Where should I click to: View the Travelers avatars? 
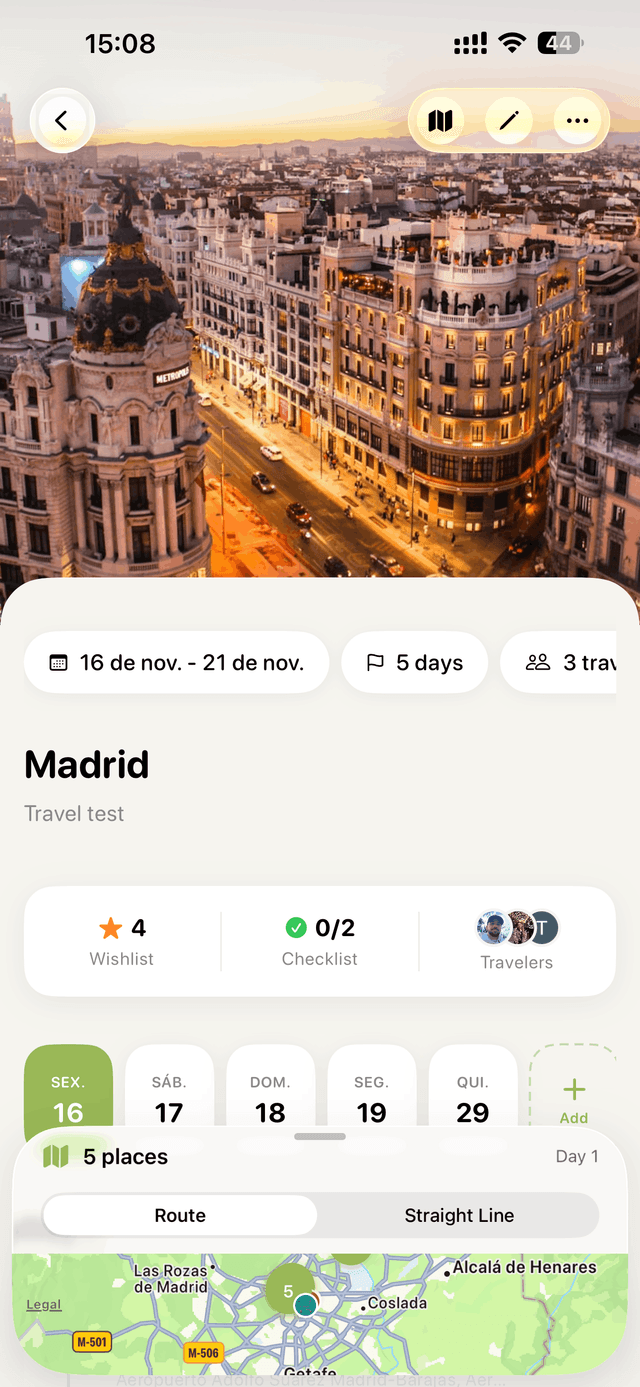tap(516, 941)
